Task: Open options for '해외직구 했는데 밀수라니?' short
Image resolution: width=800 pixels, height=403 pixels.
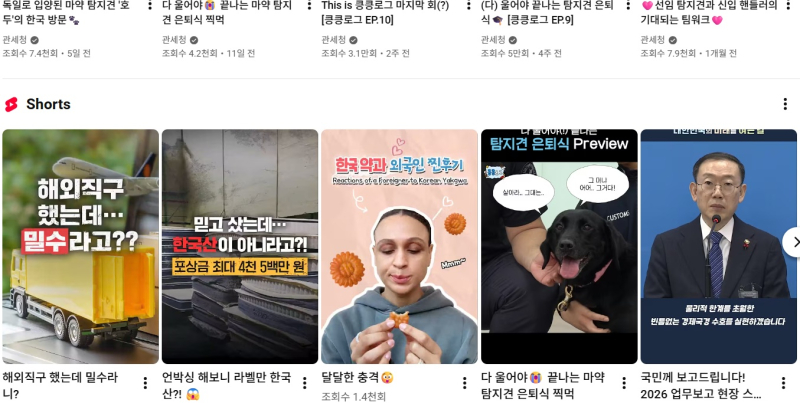Action: click(145, 383)
